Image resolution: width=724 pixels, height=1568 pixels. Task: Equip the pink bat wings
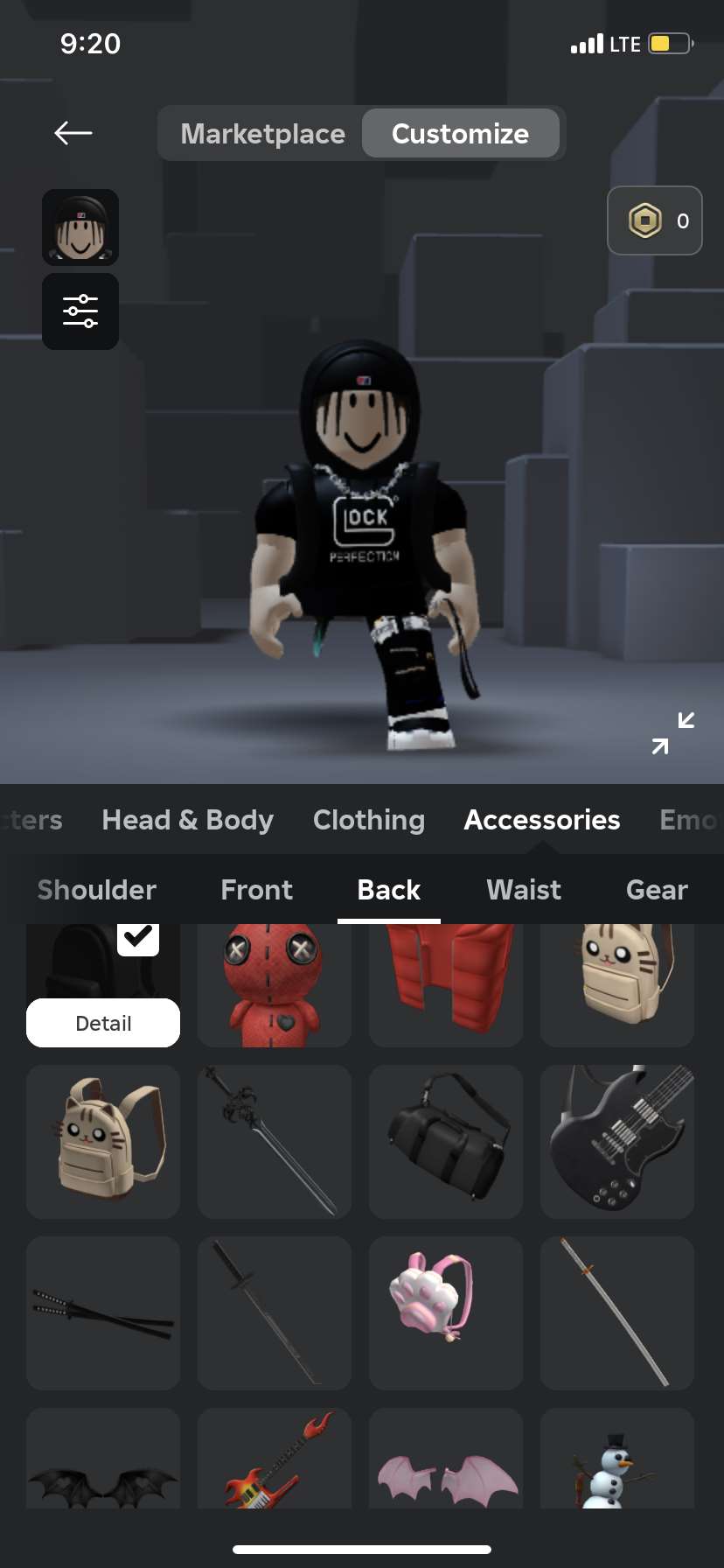(x=446, y=1458)
